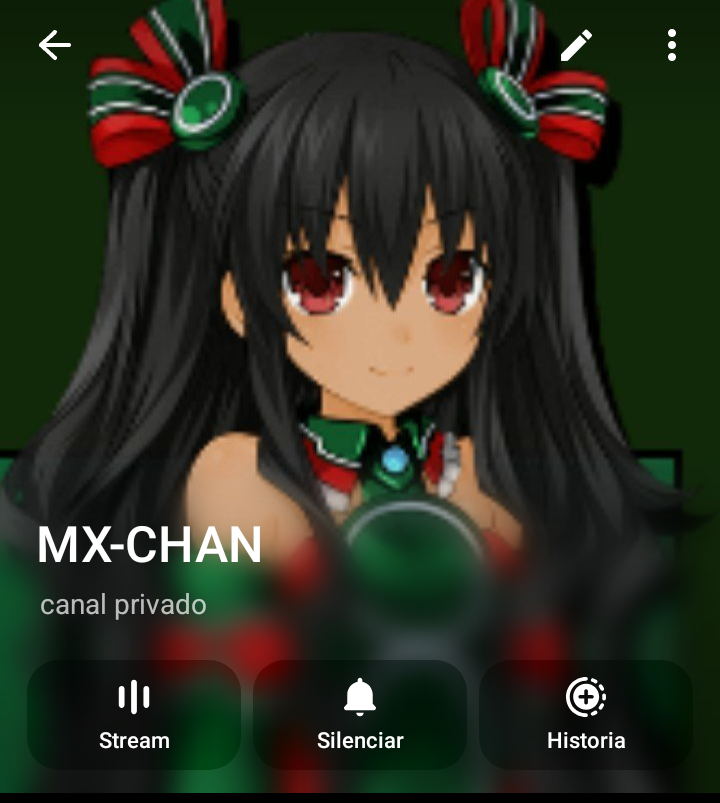Edit the MX-CHAN channel with the pencil
Screen dimensions: 720x803
[576, 45]
